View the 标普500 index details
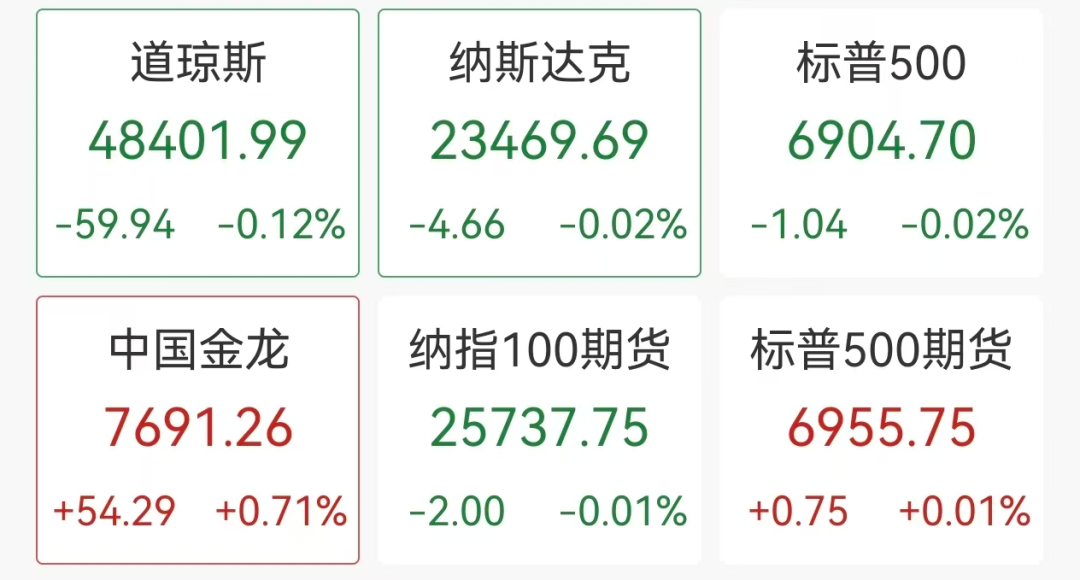1080x580 pixels. (x=881, y=143)
